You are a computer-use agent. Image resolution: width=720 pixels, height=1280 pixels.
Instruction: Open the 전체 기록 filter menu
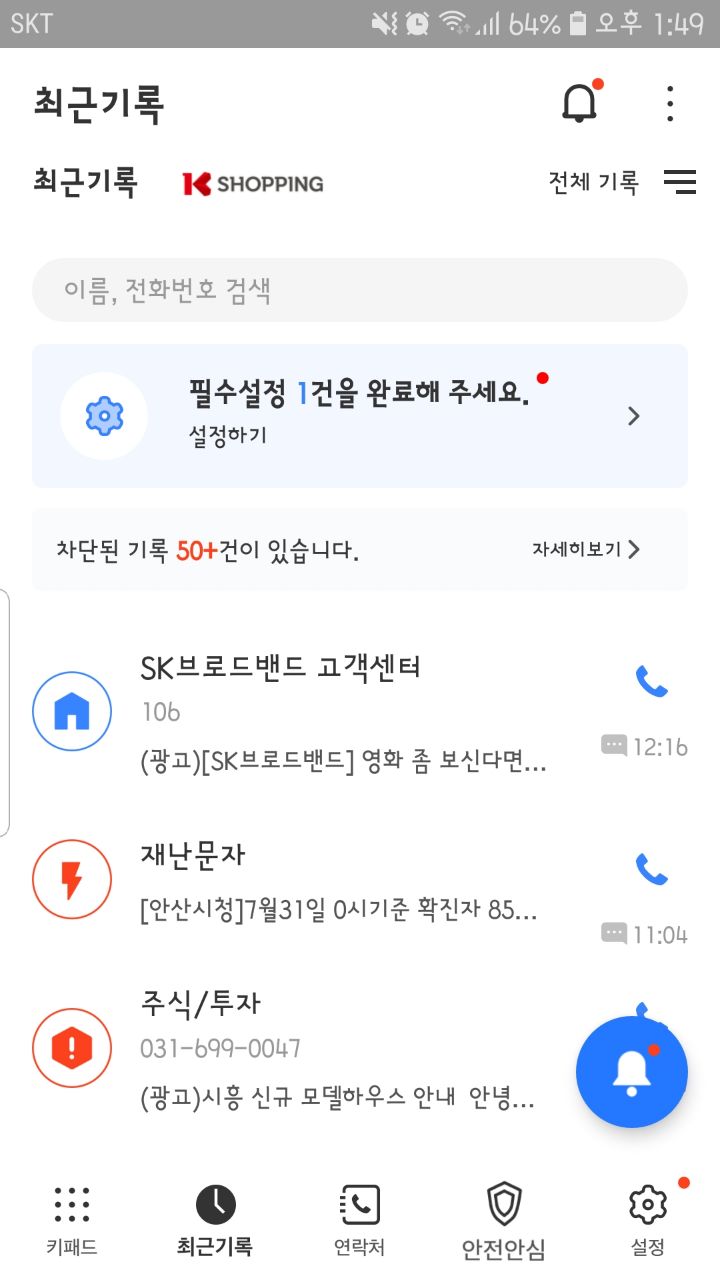[x=621, y=182]
